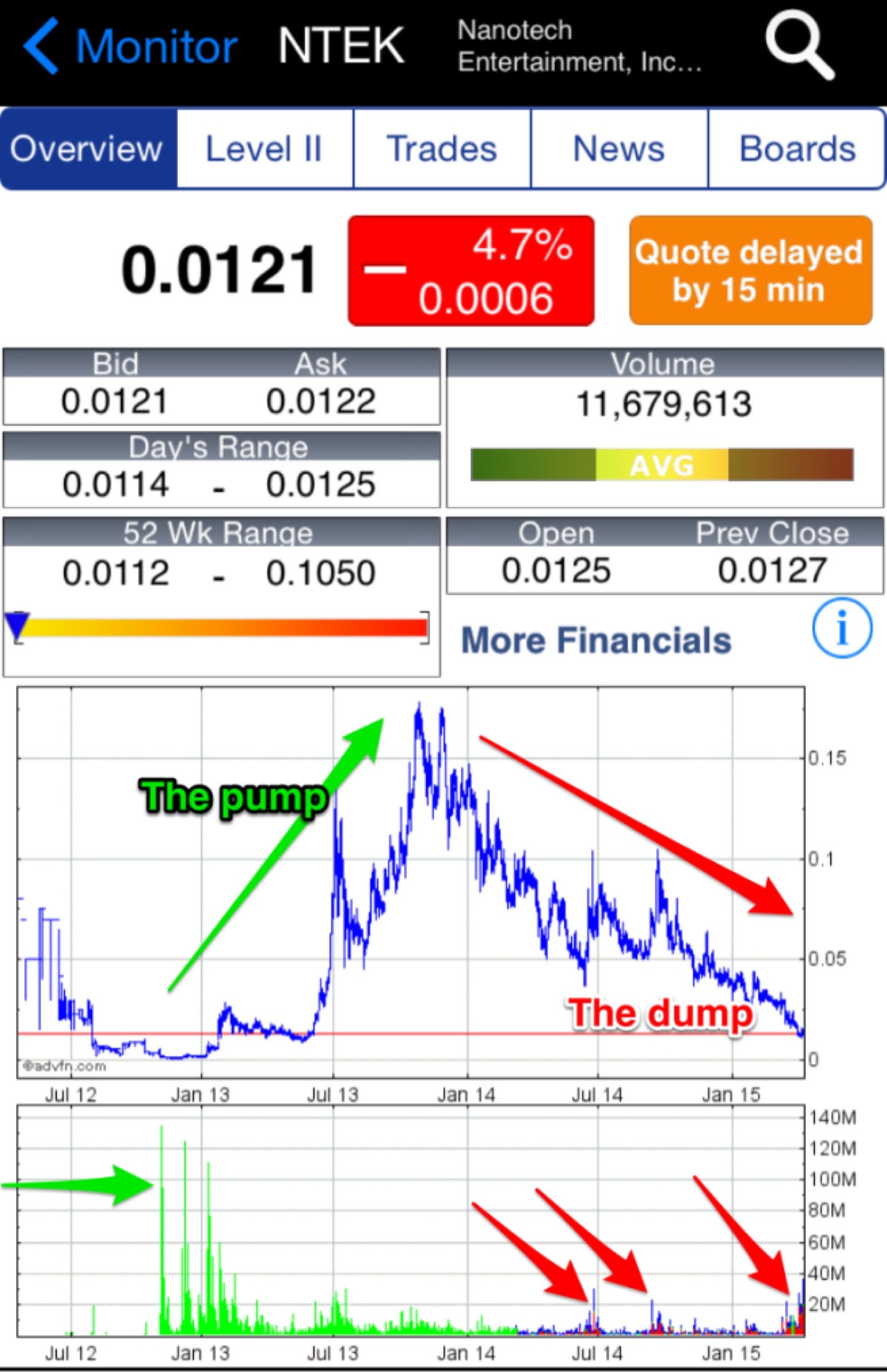Select the Overview tab
The image size is (887, 1372).
pos(87,149)
